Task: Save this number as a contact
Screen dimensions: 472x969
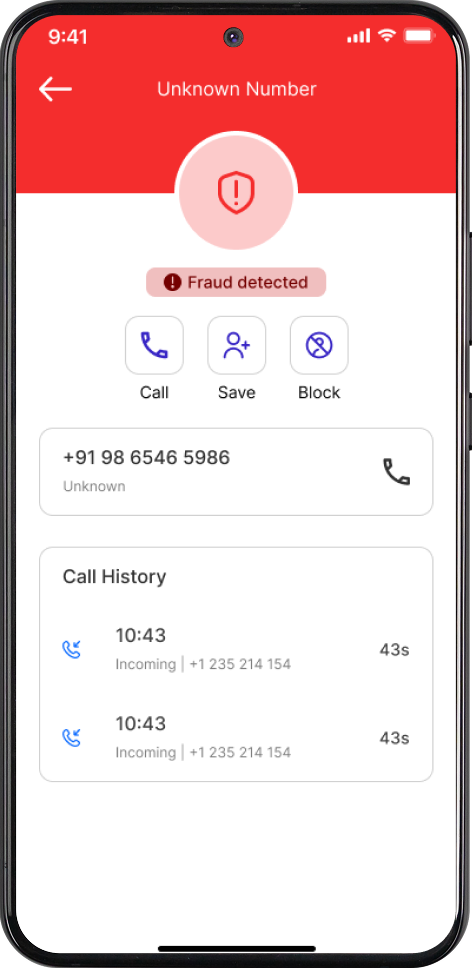Action: click(x=237, y=345)
